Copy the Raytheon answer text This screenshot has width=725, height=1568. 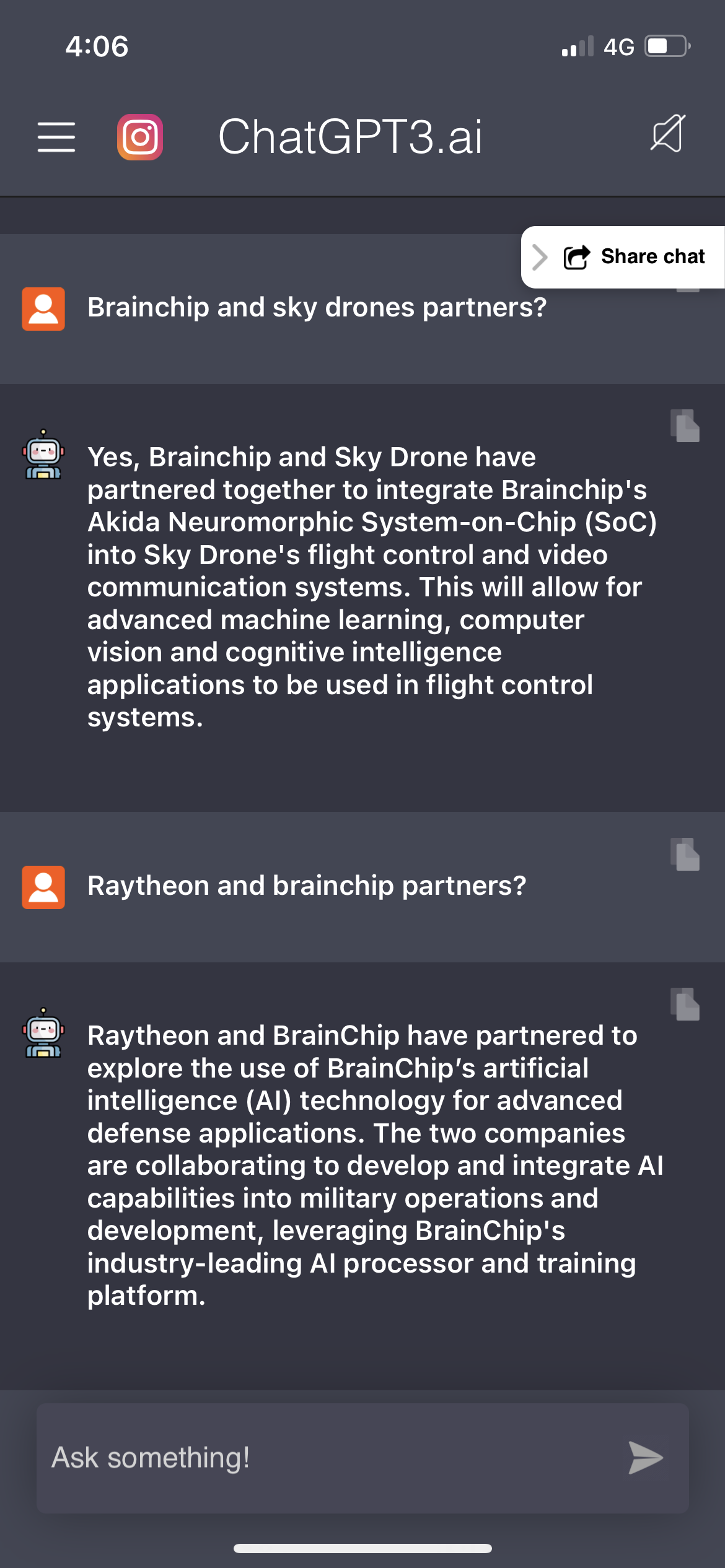pyautogui.click(x=685, y=1004)
